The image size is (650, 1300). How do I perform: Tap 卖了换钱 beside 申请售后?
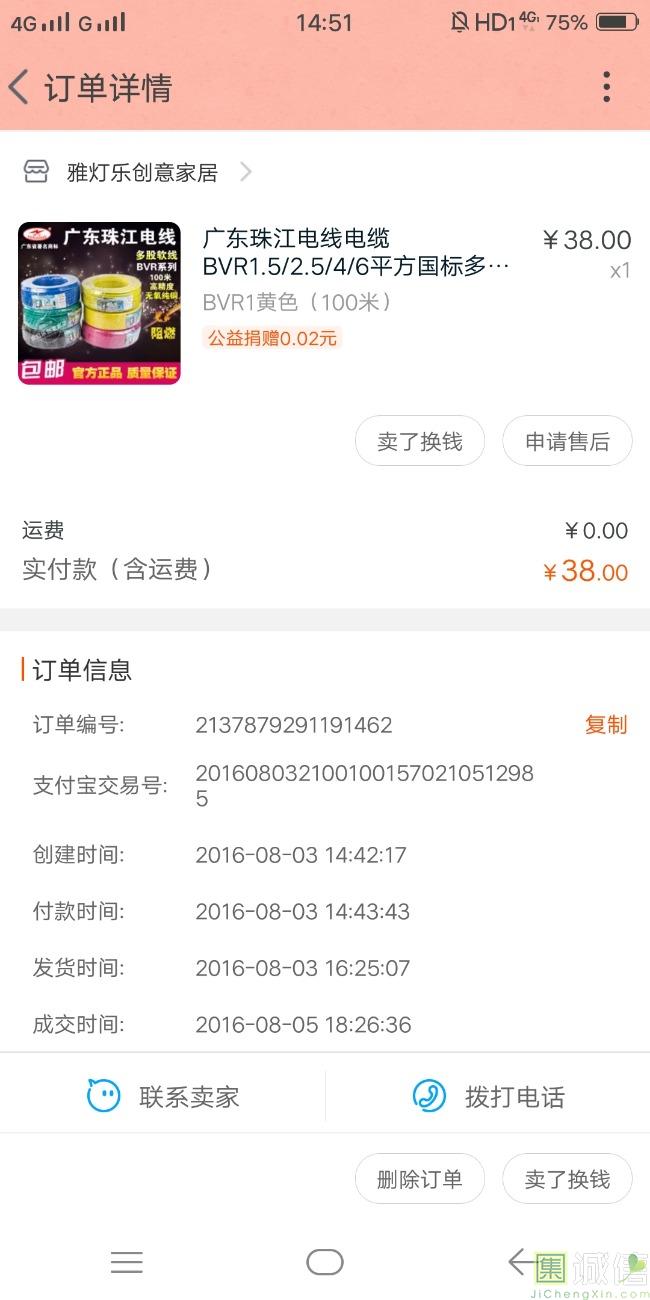(x=420, y=441)
